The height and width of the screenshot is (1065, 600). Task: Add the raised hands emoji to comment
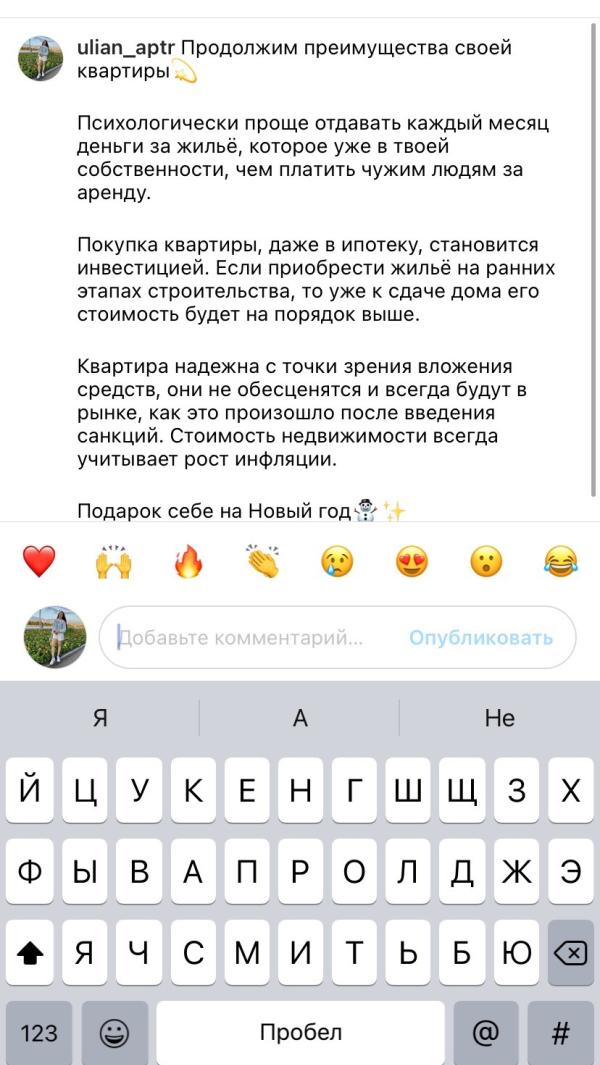(x=113, y=562)
